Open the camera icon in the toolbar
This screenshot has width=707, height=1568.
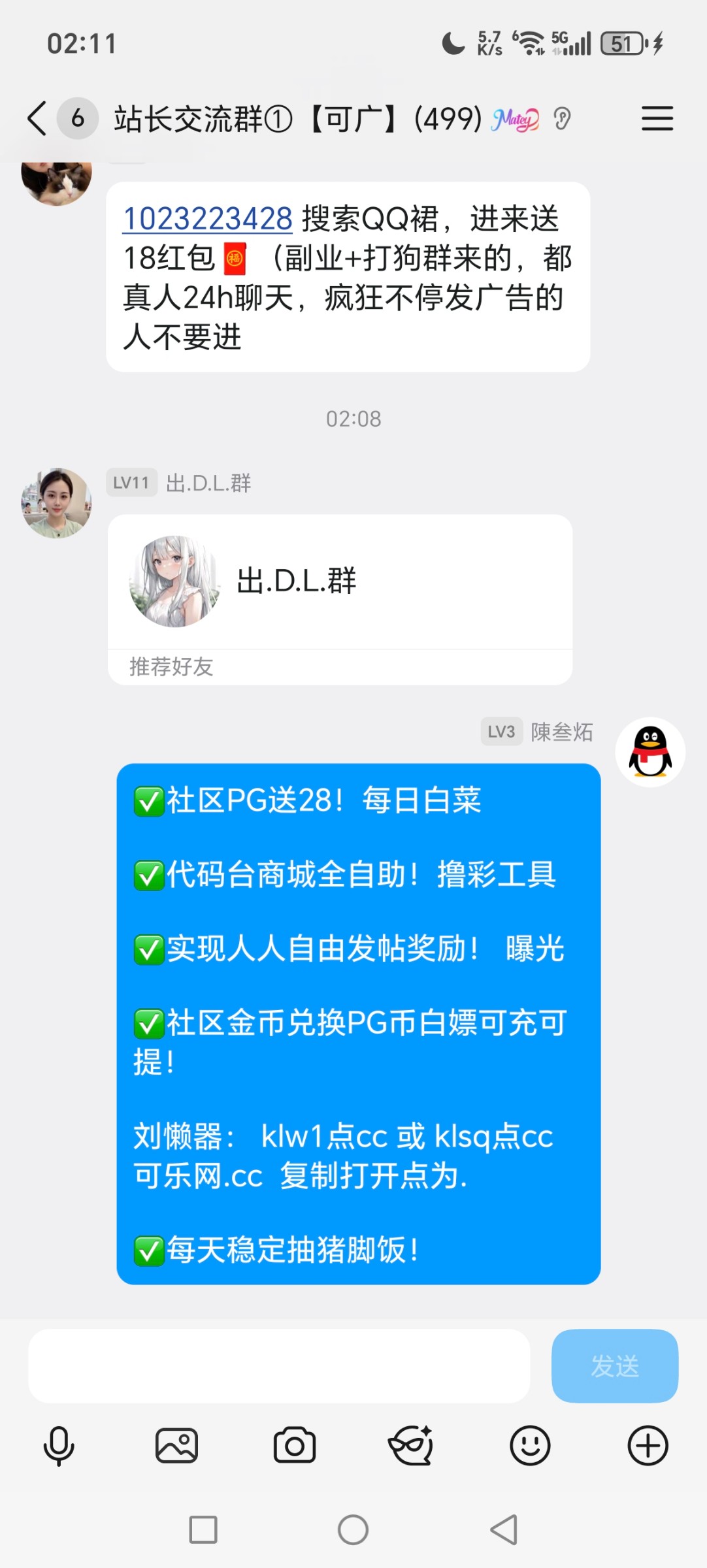tap(294, 1445)
